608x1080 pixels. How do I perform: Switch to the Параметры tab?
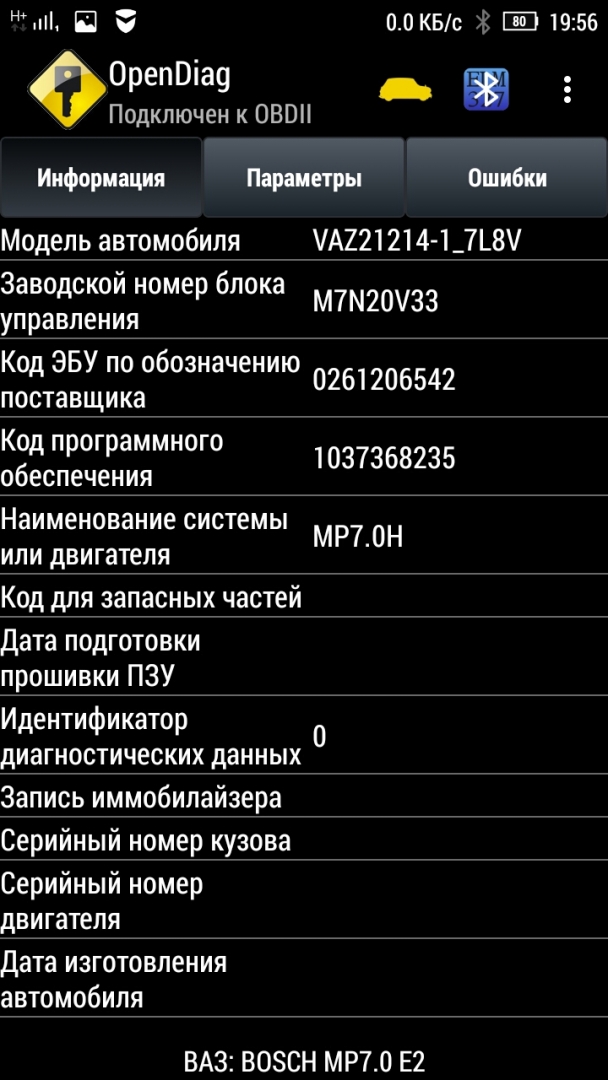click(x=304, y=178)
